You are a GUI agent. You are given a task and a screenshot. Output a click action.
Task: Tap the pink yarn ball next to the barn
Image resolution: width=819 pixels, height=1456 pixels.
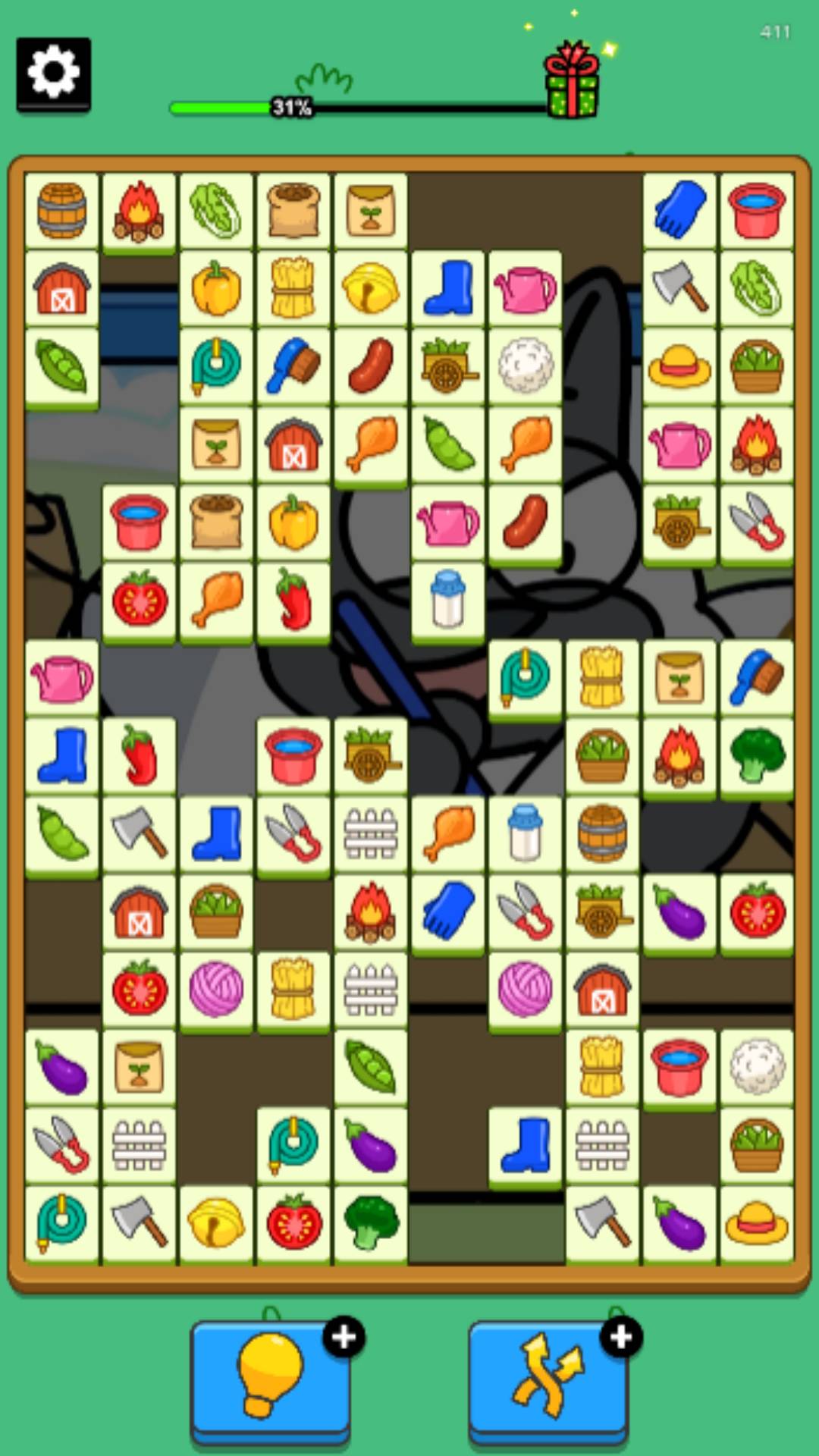click(525, 988)
